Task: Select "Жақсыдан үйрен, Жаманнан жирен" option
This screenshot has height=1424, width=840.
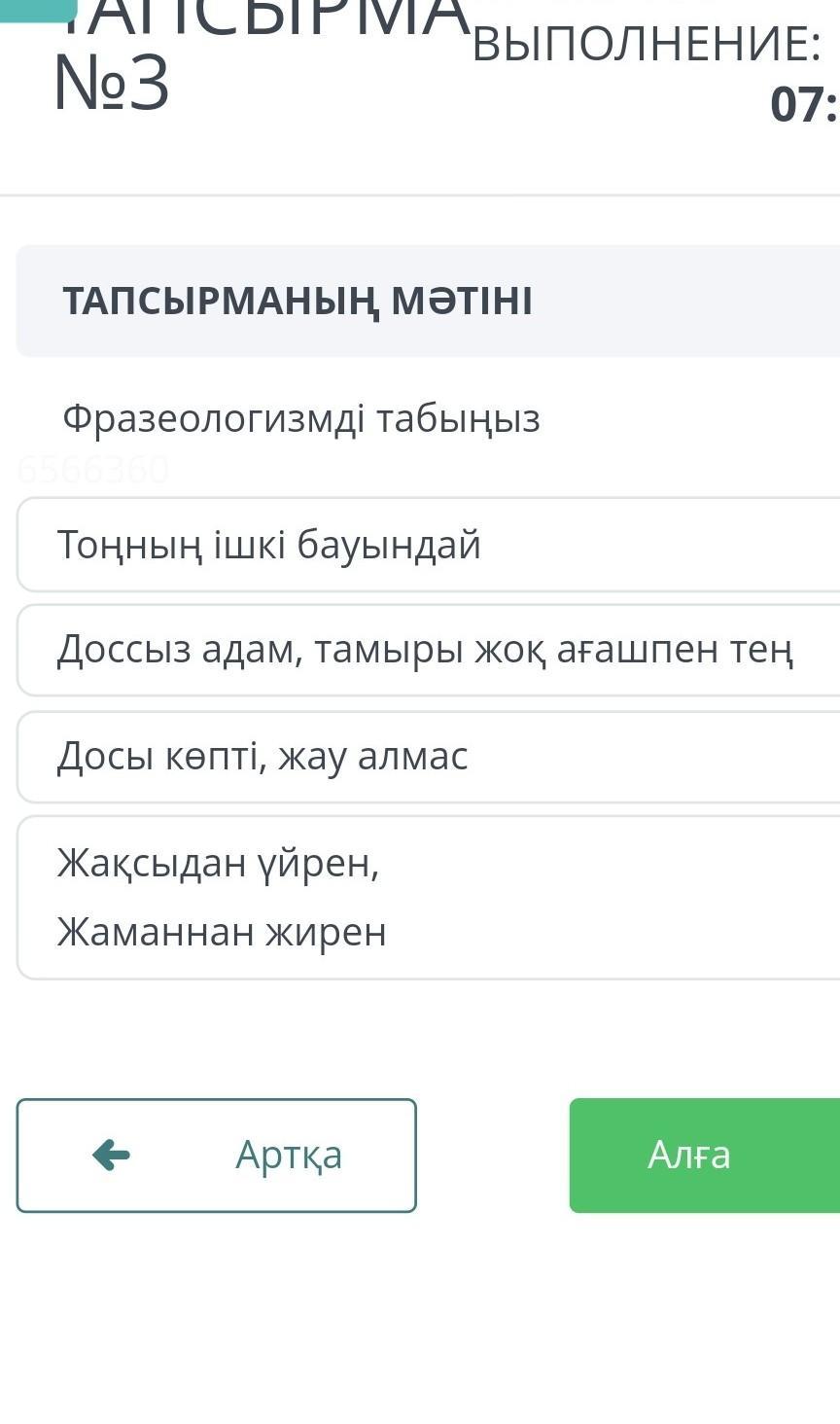Action: [x=429, y=897]
